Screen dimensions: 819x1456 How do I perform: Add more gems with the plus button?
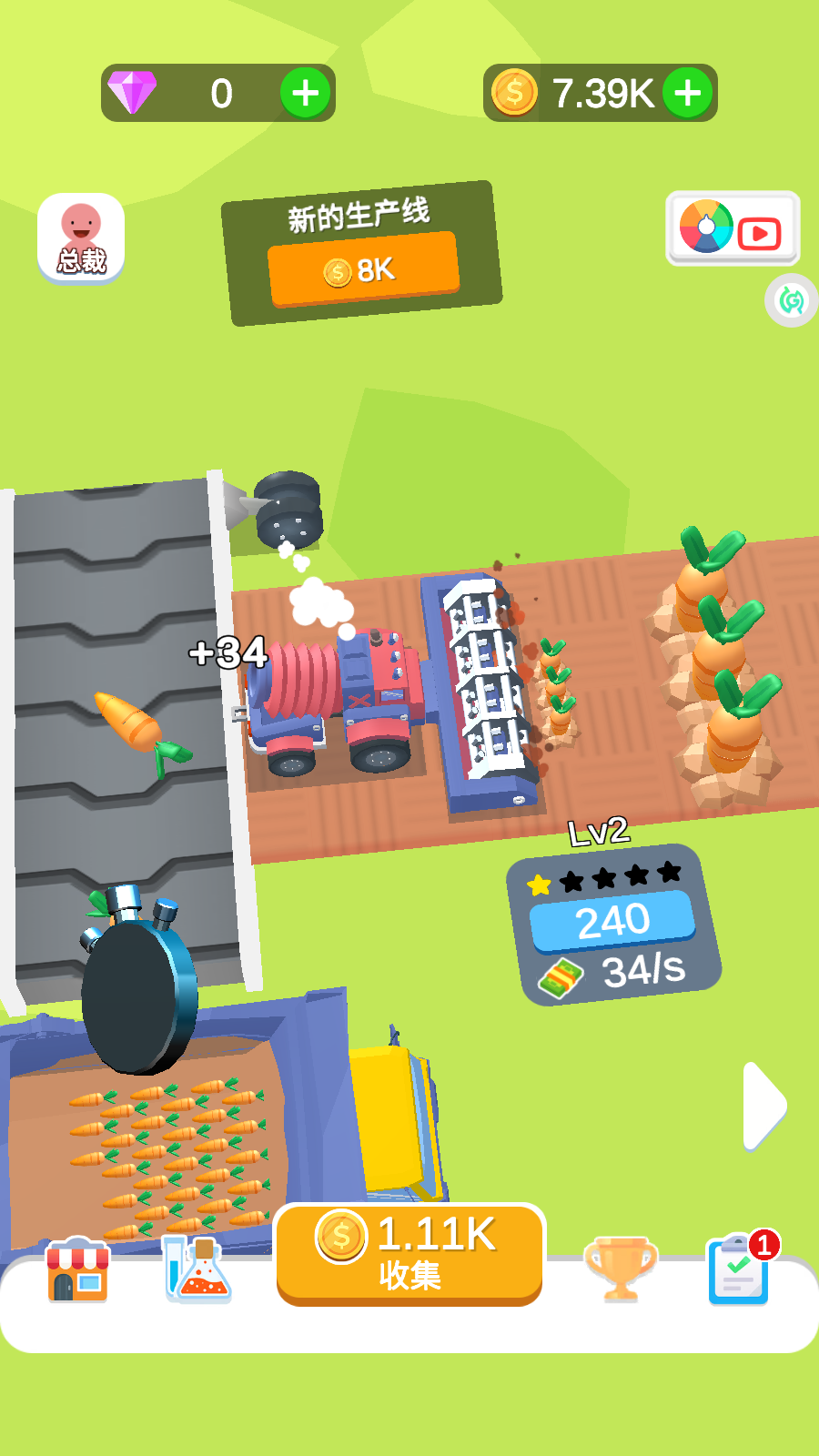click(305, 93)
